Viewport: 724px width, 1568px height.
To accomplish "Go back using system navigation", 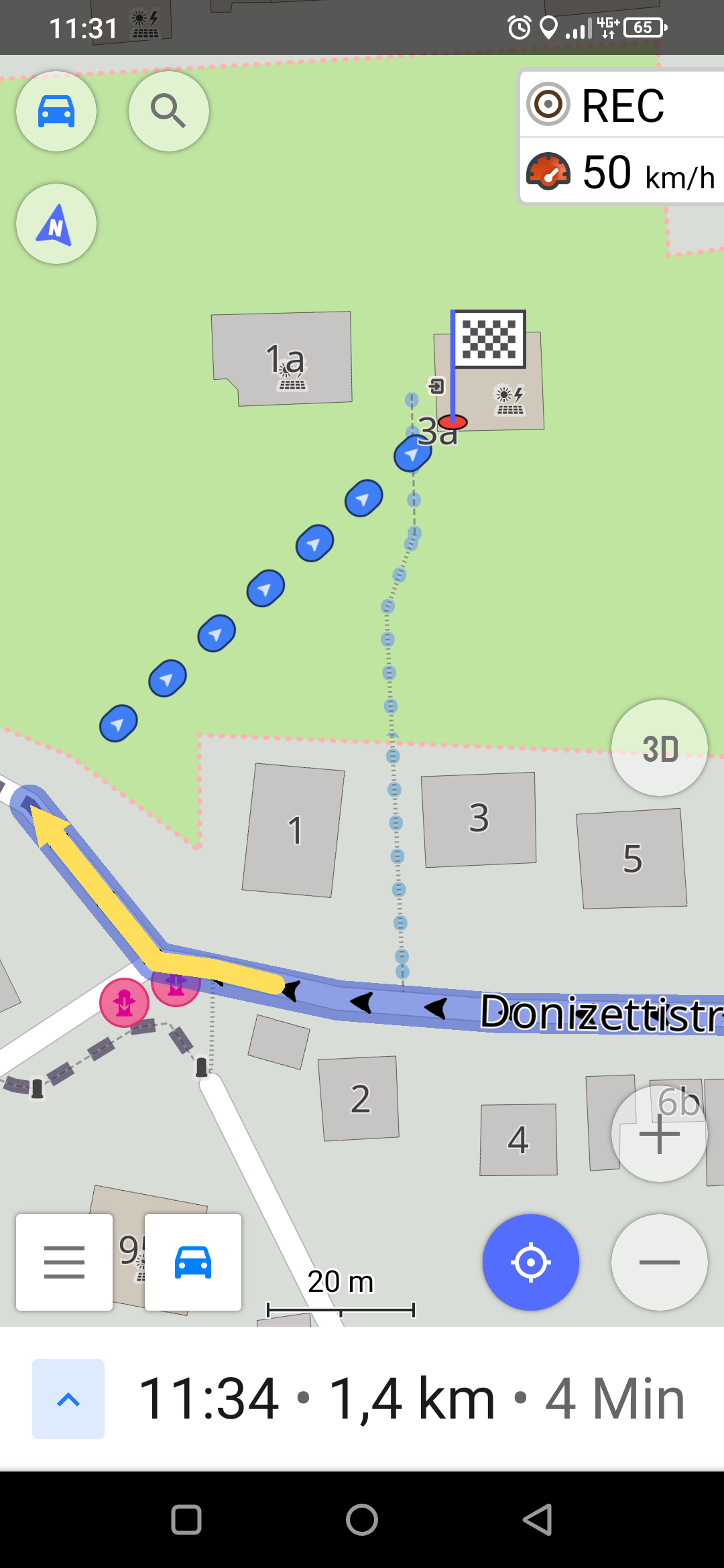I will coord(538,1519).
